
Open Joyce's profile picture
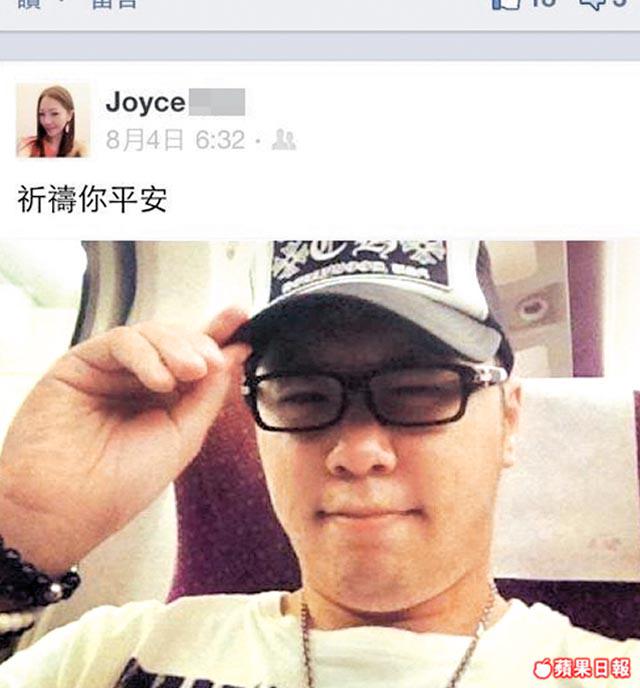pos(53,120)
